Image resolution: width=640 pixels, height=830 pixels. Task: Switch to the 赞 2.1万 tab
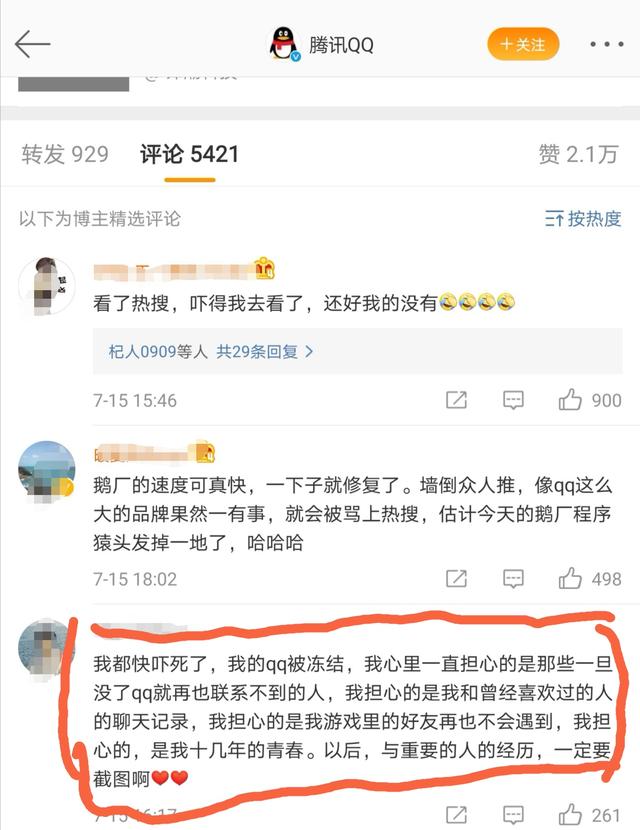pyautogui.click(x=578, y=154)
